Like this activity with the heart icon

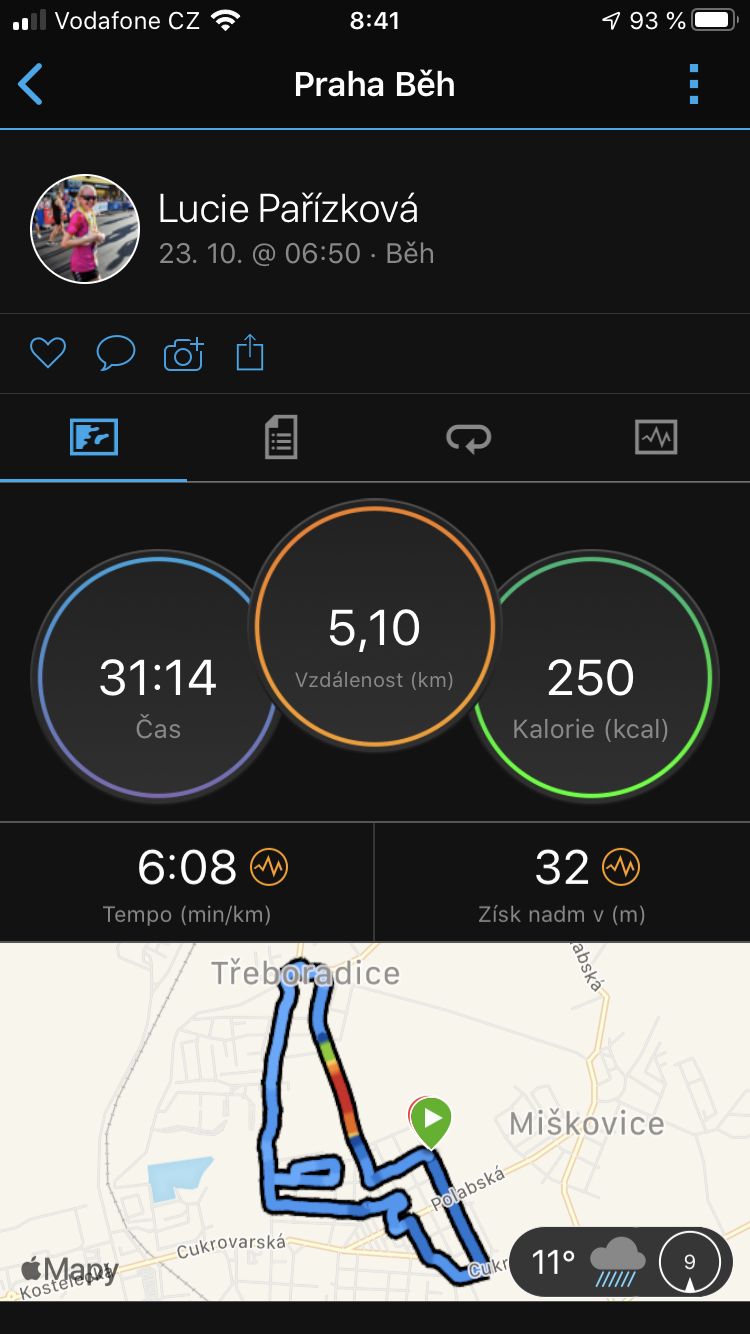(47, 353)
